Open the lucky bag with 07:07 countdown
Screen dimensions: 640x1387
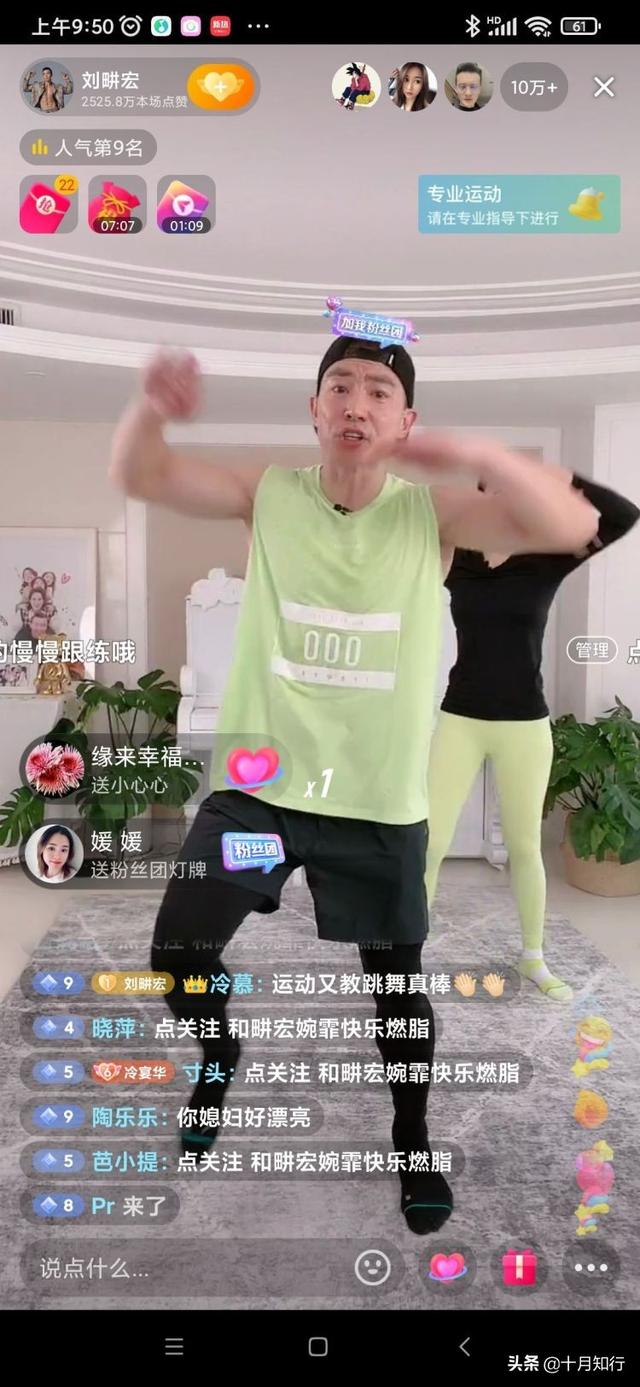tap(117, 204)
